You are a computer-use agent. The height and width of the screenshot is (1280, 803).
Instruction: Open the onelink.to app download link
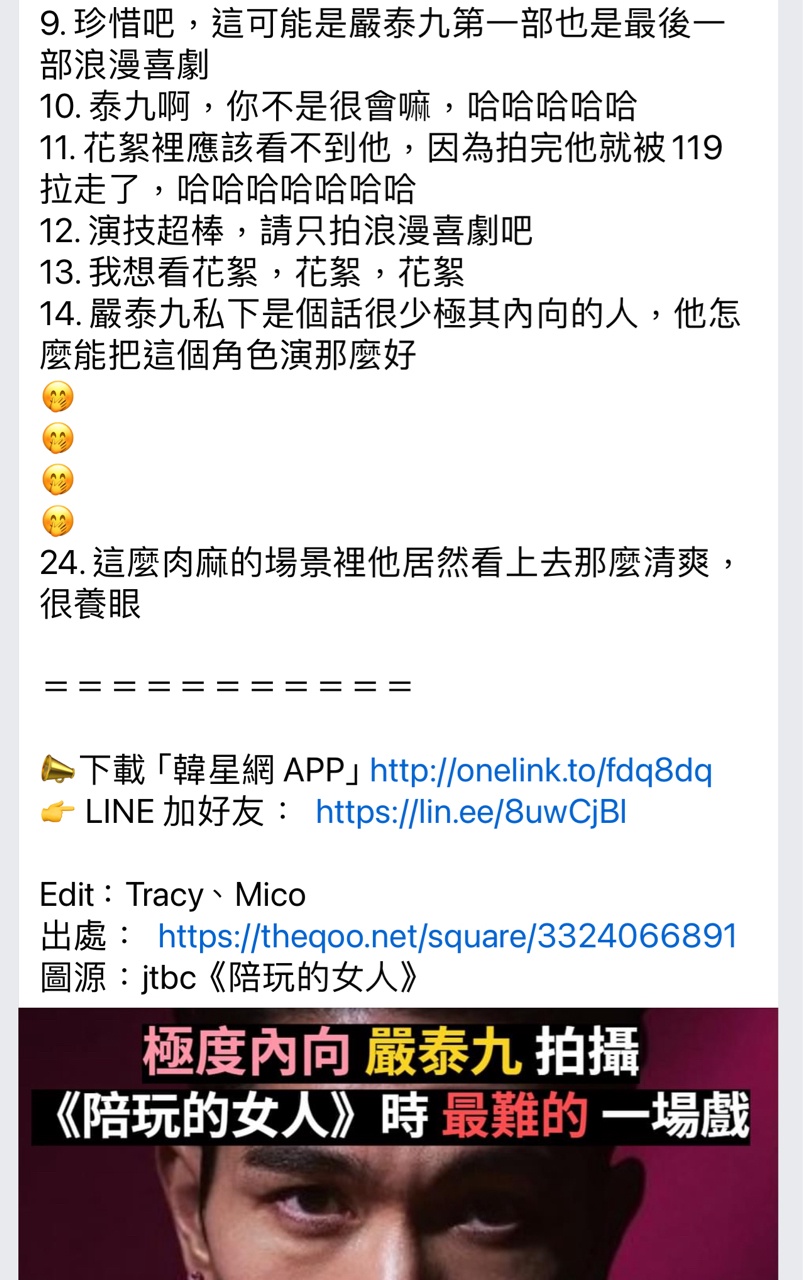pyautogui.click(x=540, y=771)
